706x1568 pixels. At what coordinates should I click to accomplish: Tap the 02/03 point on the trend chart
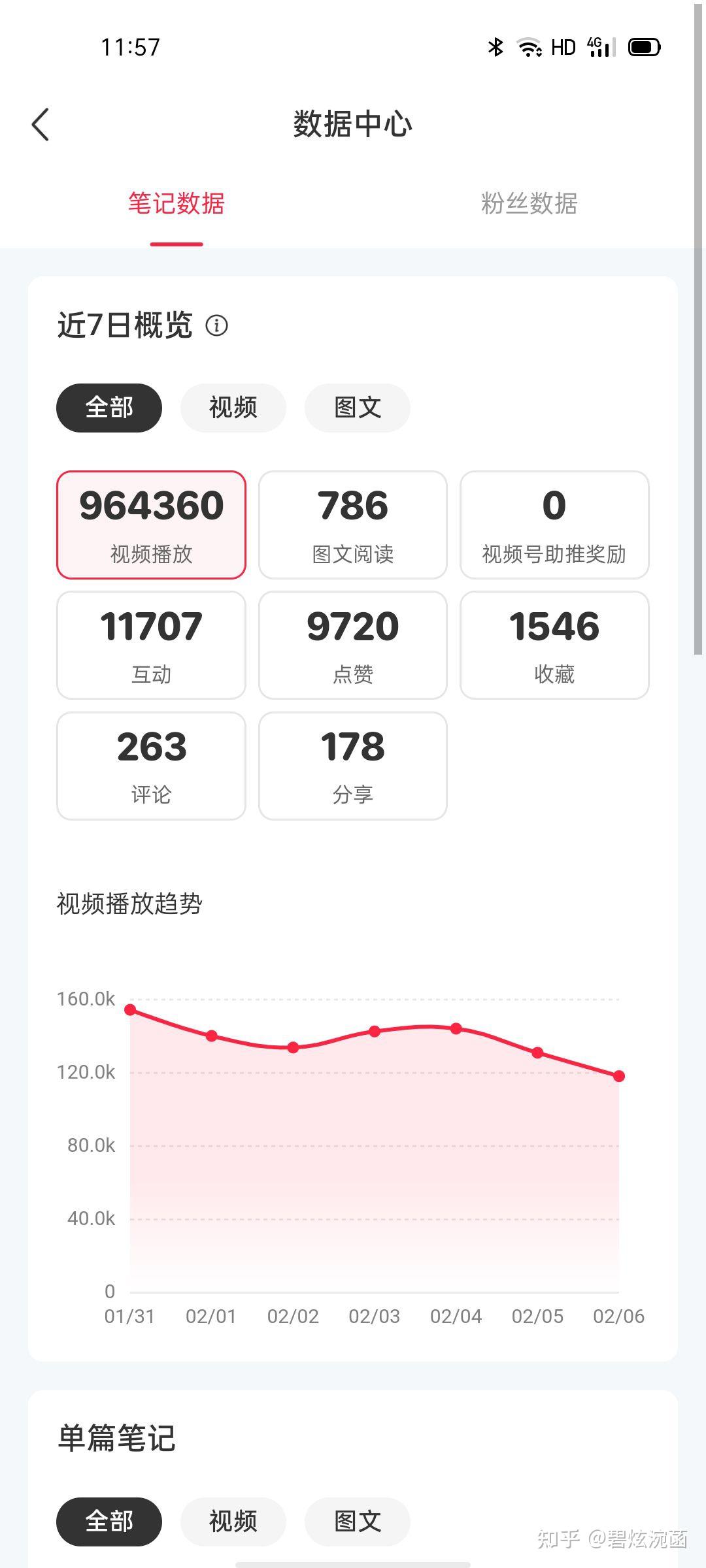(375, 1032)
